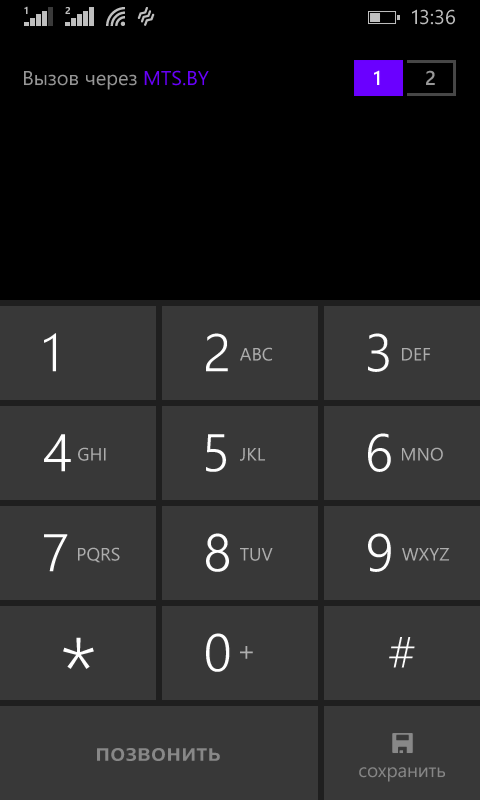Enter the asterisk symbol

click(78, 653)
